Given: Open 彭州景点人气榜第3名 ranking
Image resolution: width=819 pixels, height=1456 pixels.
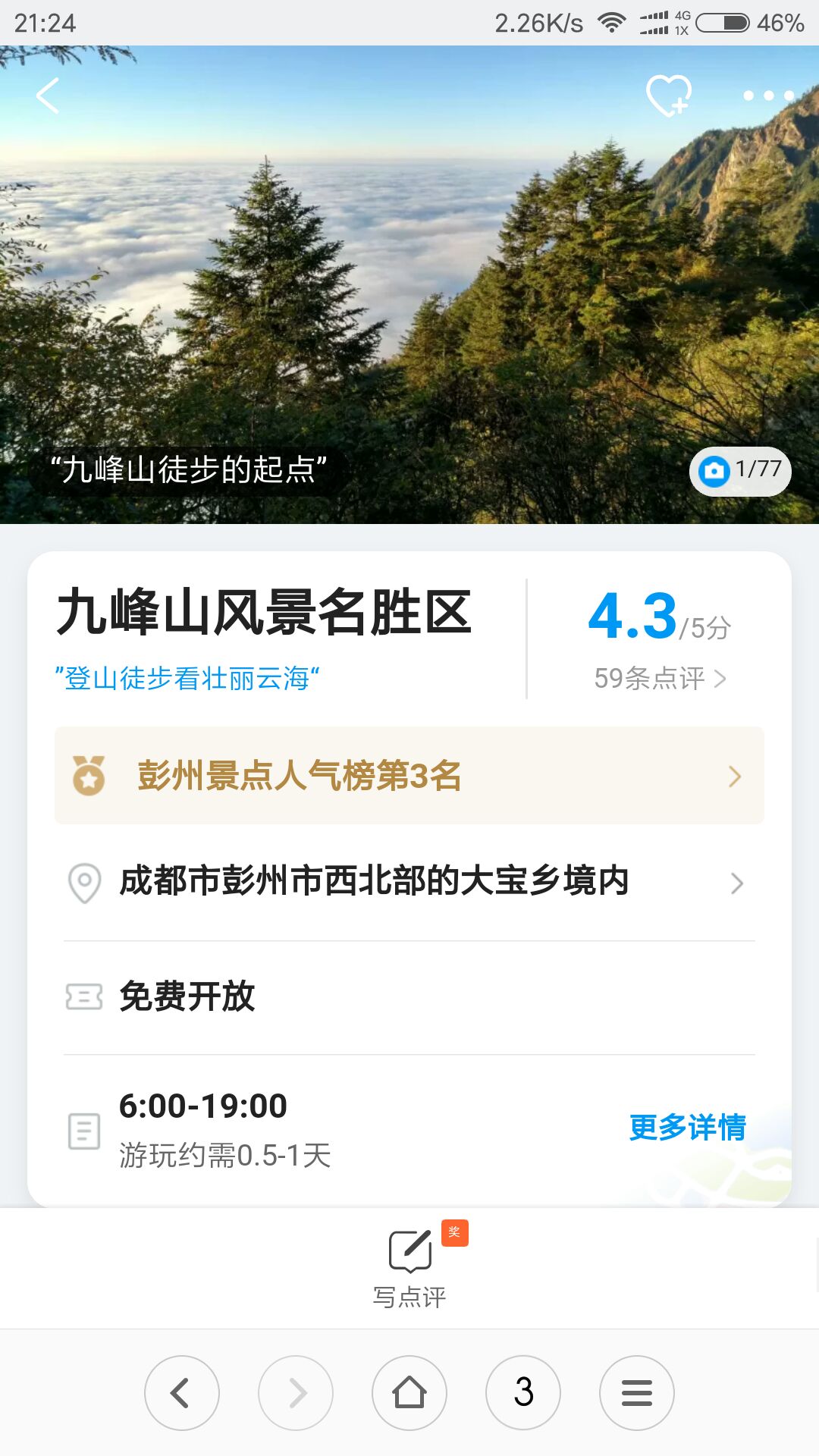Looking at the screenshot, I should pyautogui.click(x=409, y=776).
